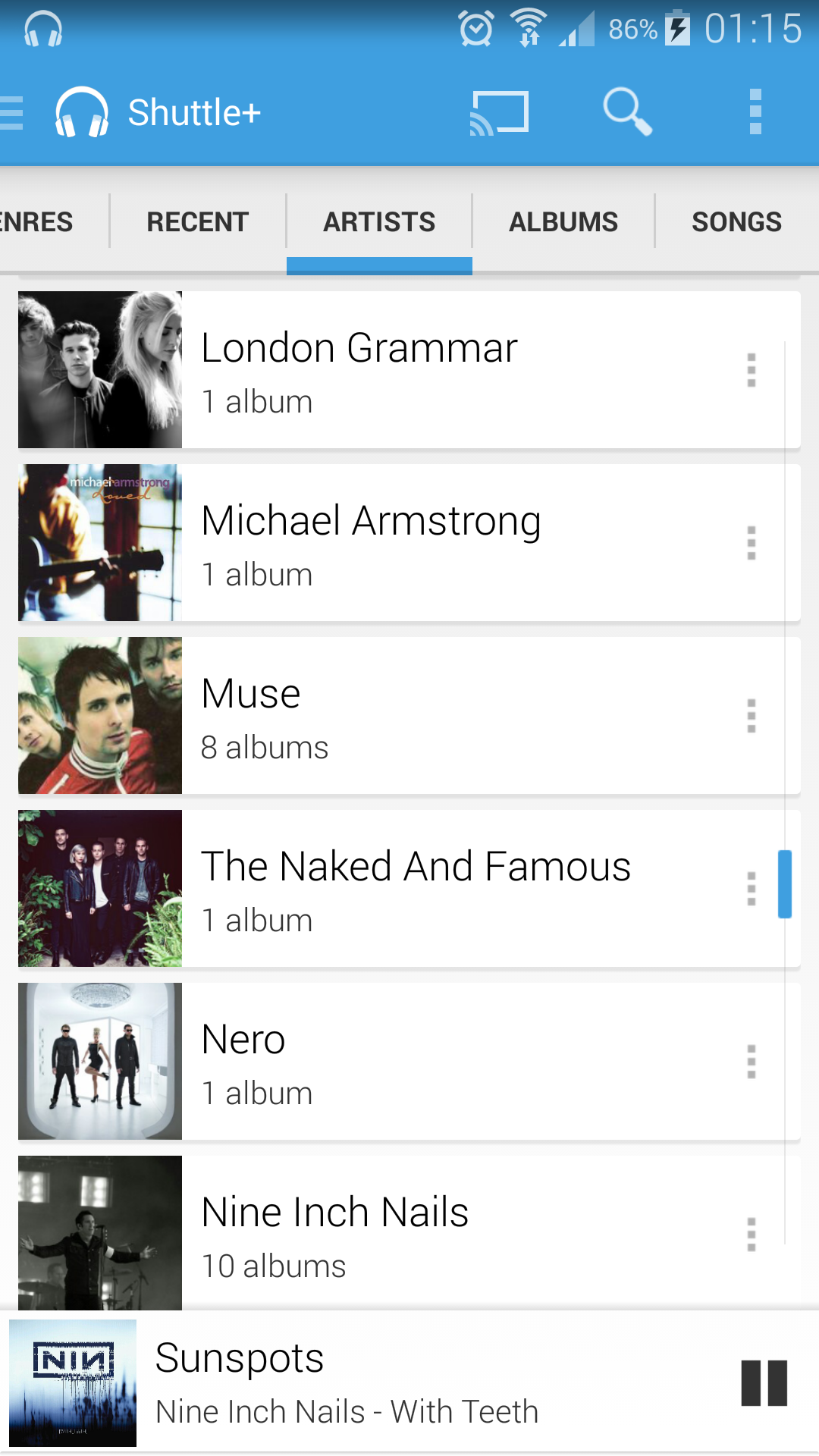
Task: Show more options for Muse
Action: (x=751, y=716)
